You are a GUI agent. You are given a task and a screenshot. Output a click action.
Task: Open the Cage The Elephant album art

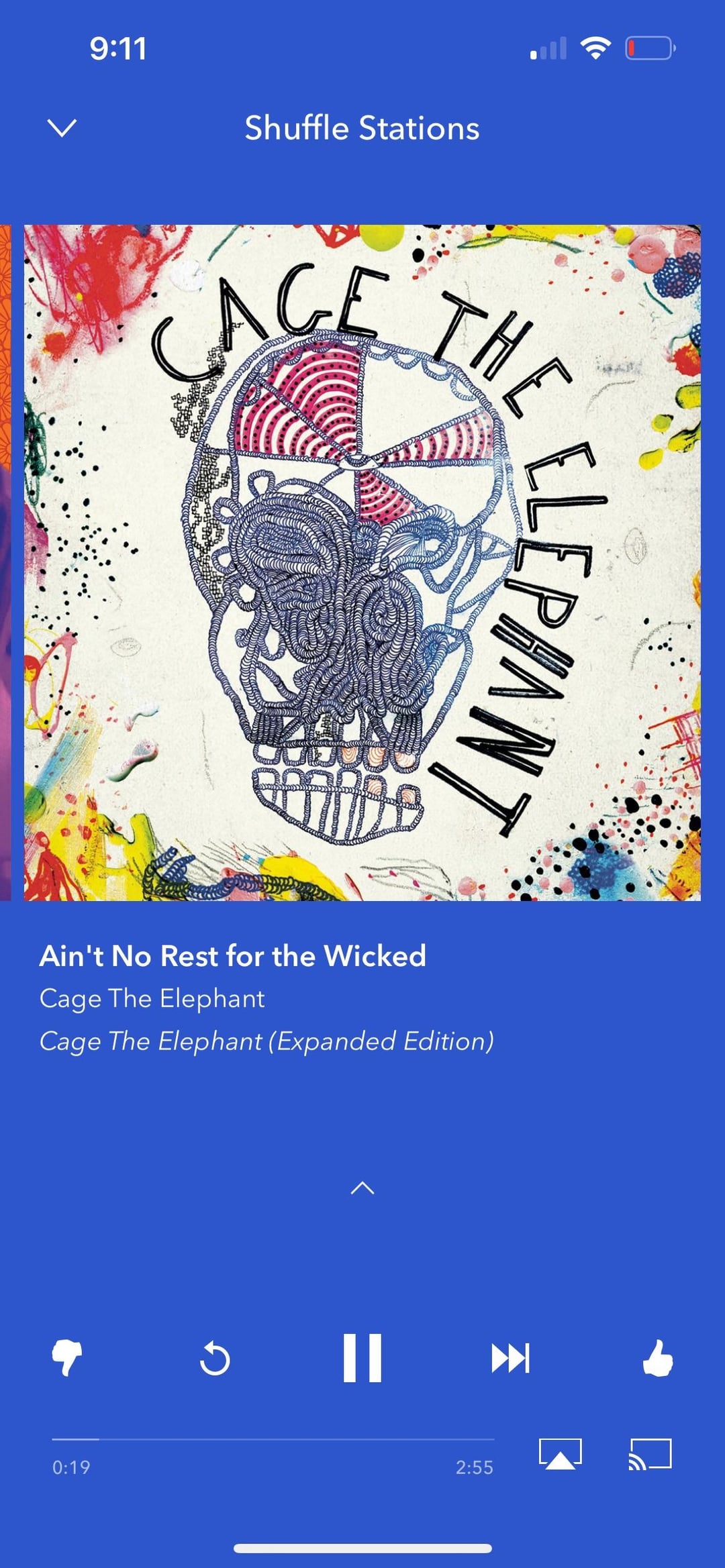coord(362,562)
